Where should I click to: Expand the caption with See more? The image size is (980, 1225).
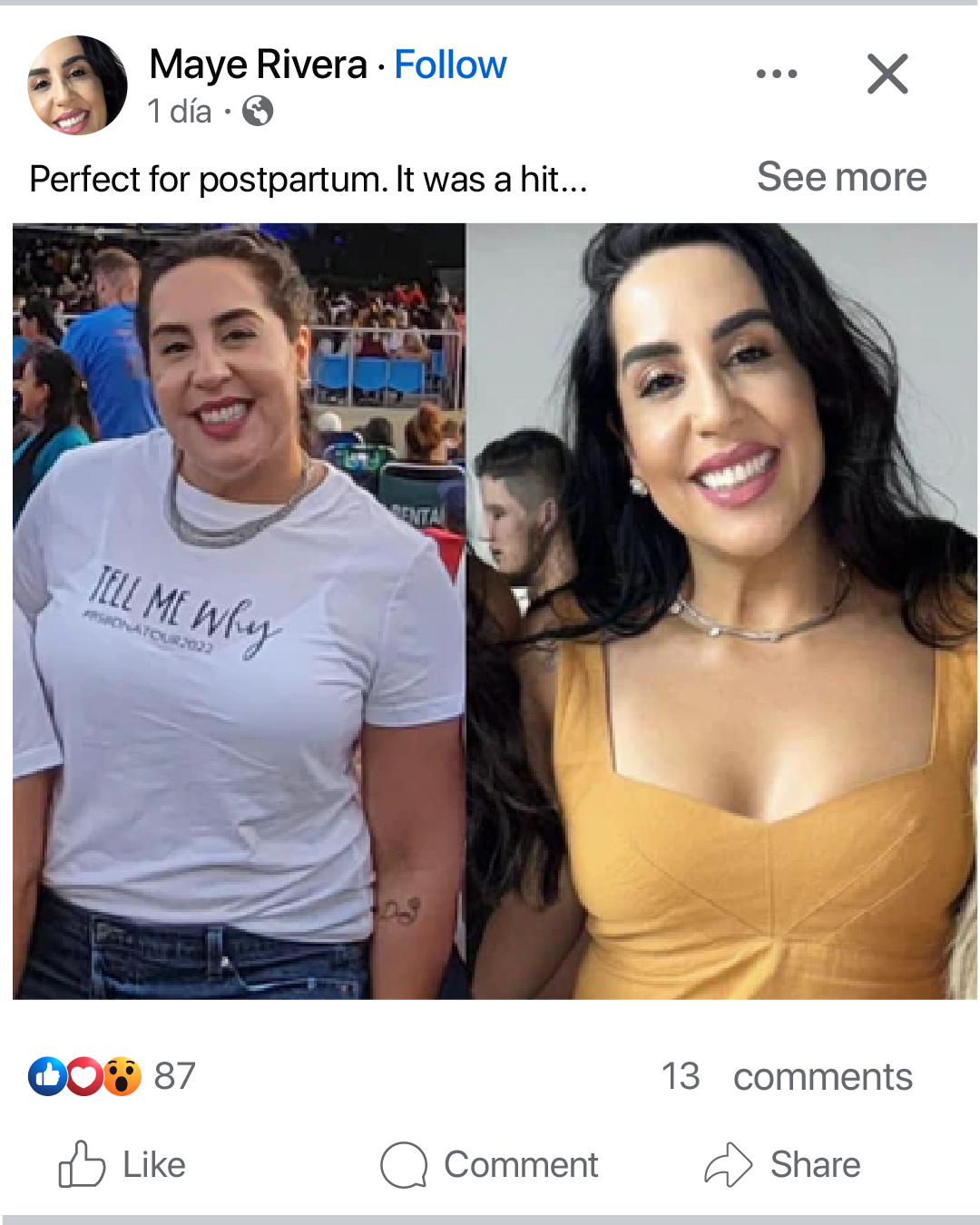(841, 177)
